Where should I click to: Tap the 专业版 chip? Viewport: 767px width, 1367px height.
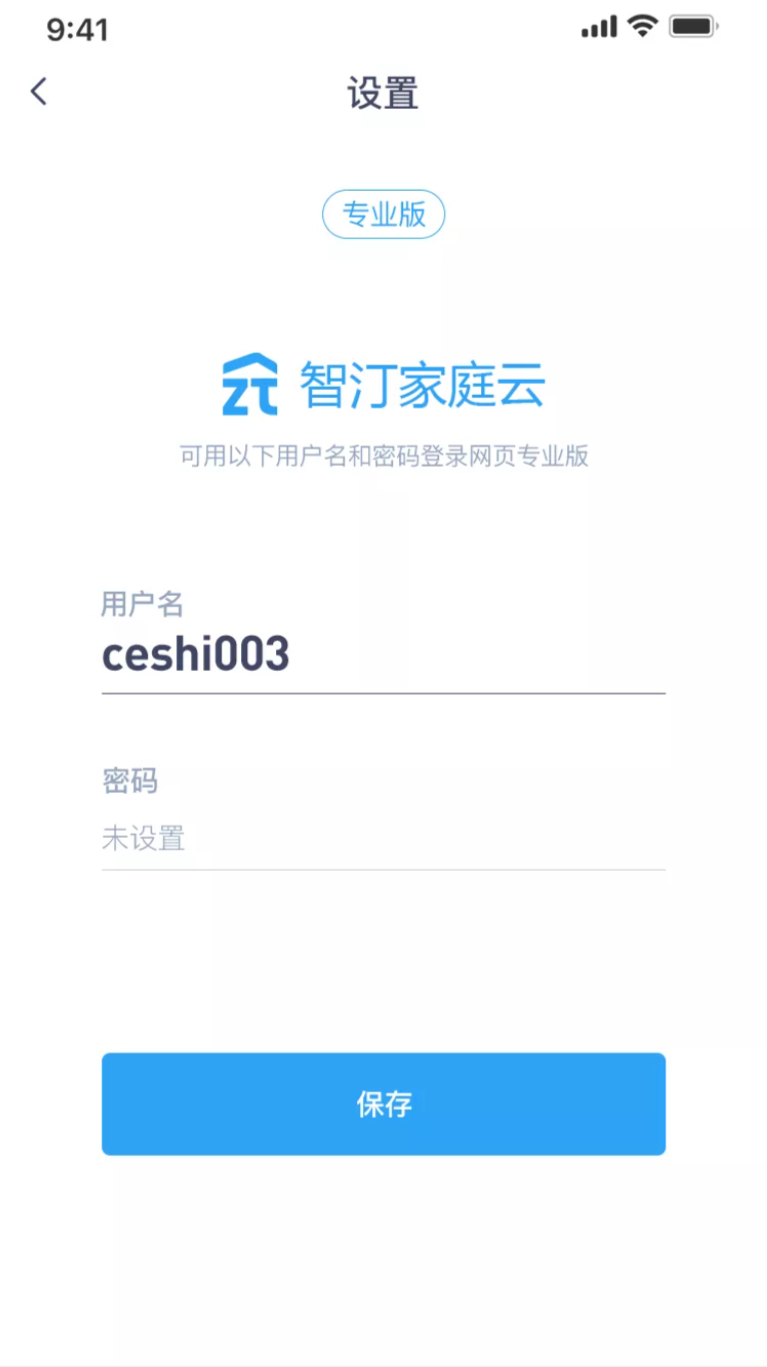(x=383, y=214)
